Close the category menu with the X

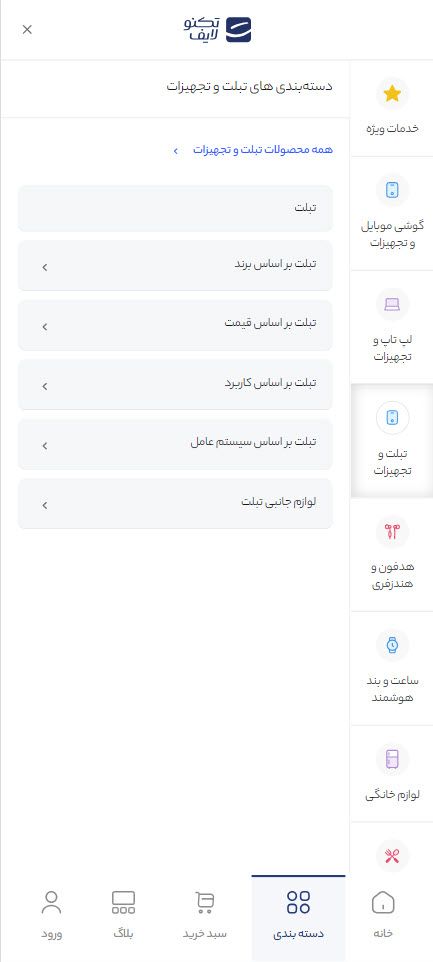point(27,29)
